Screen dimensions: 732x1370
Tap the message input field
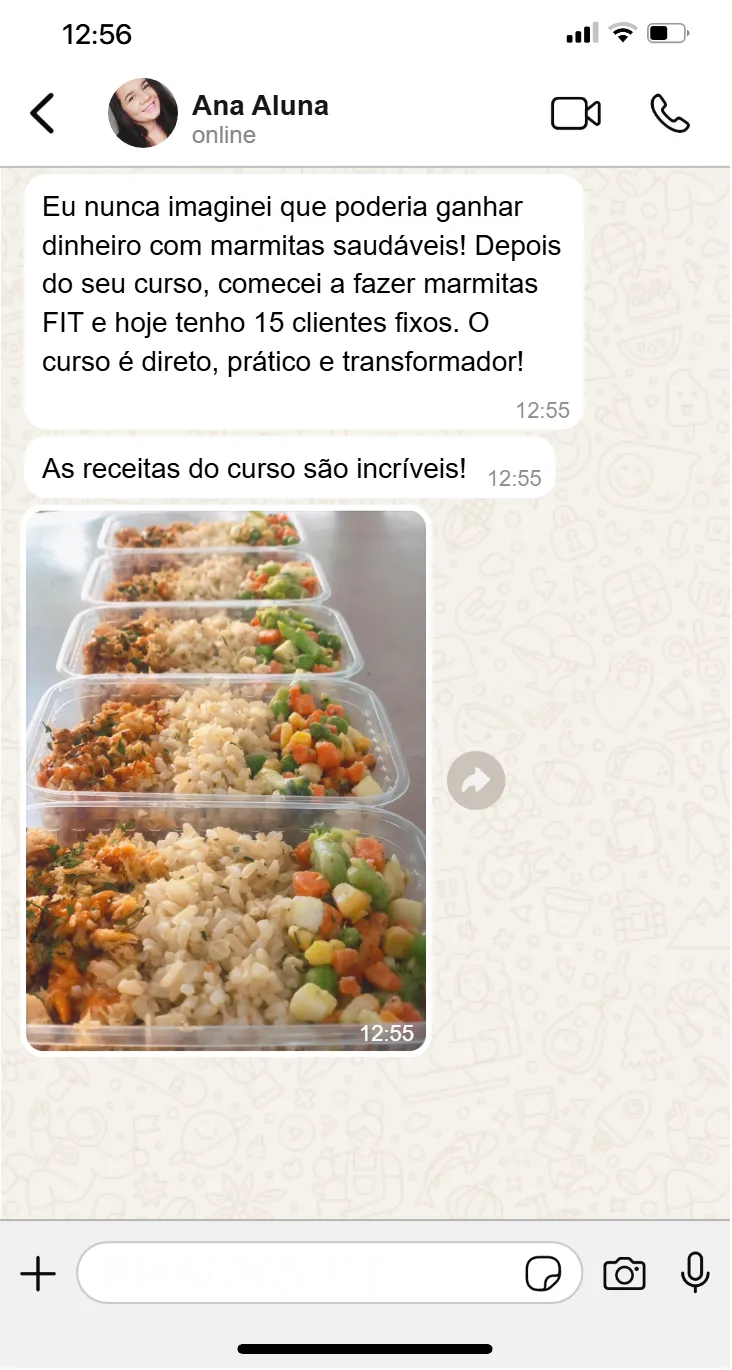(x=300, y=1274)
